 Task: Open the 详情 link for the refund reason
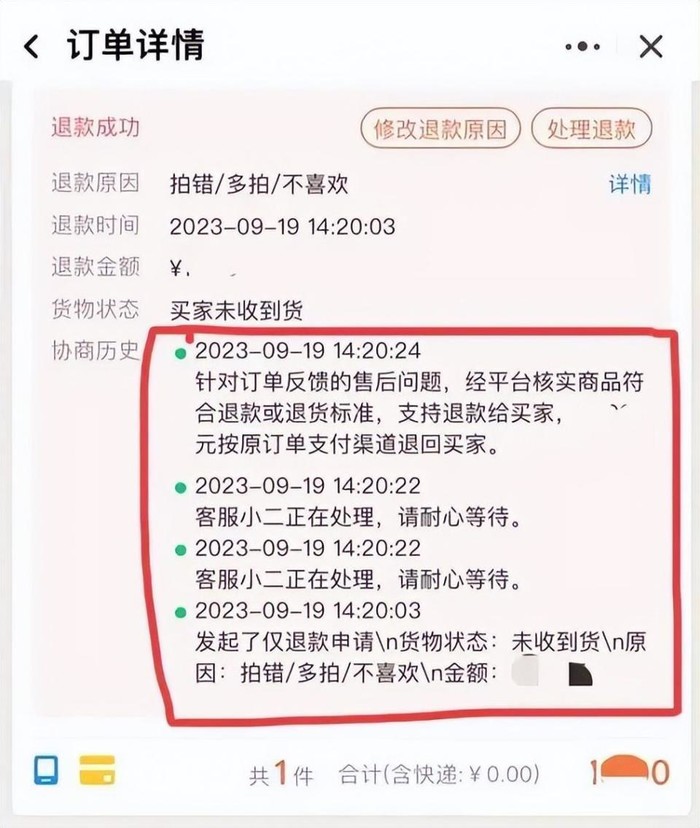(x=630, y=184)
